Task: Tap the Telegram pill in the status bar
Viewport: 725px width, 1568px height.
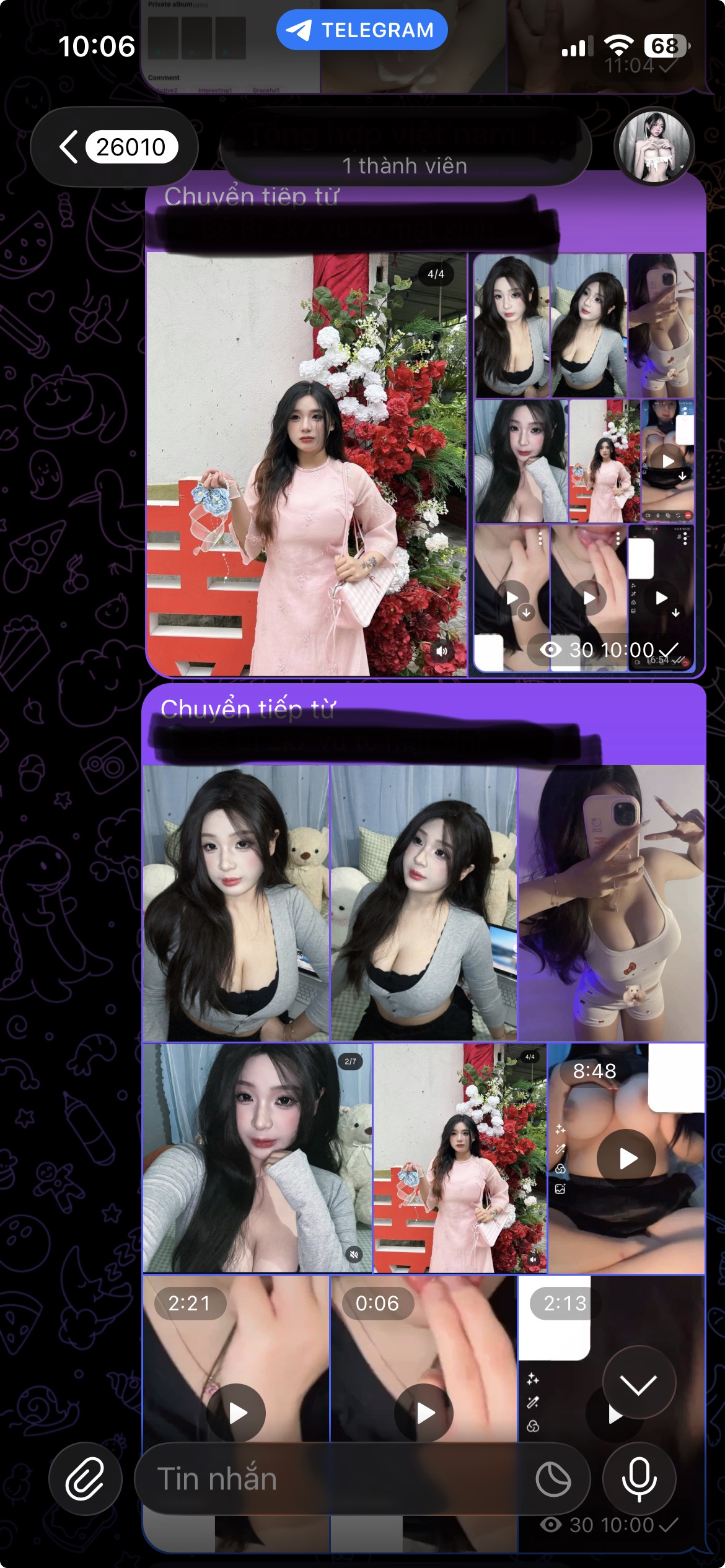Action: tap(362, 30)
